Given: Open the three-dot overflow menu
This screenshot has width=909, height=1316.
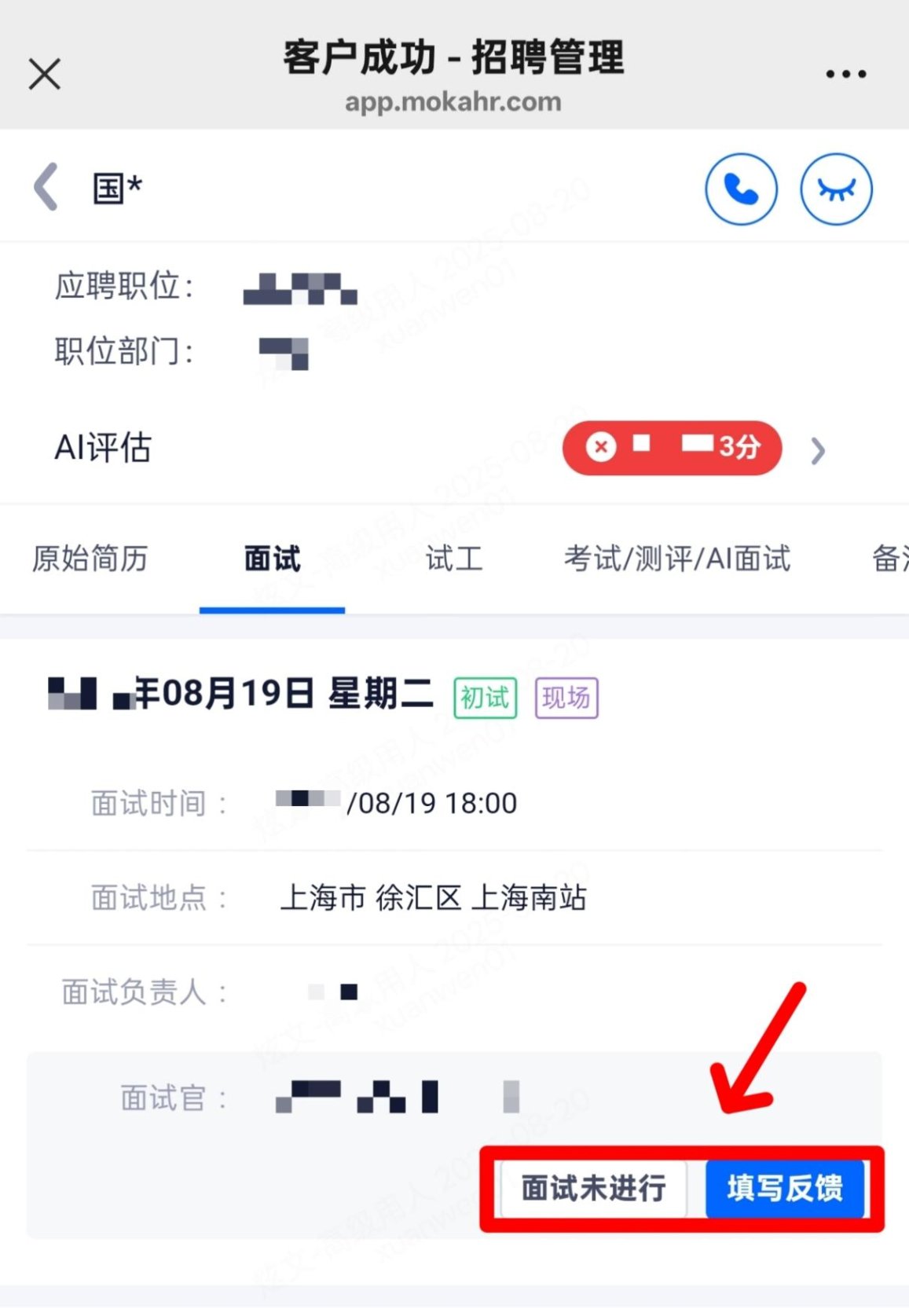Looking at the screenshot, I should pos(845,75).
